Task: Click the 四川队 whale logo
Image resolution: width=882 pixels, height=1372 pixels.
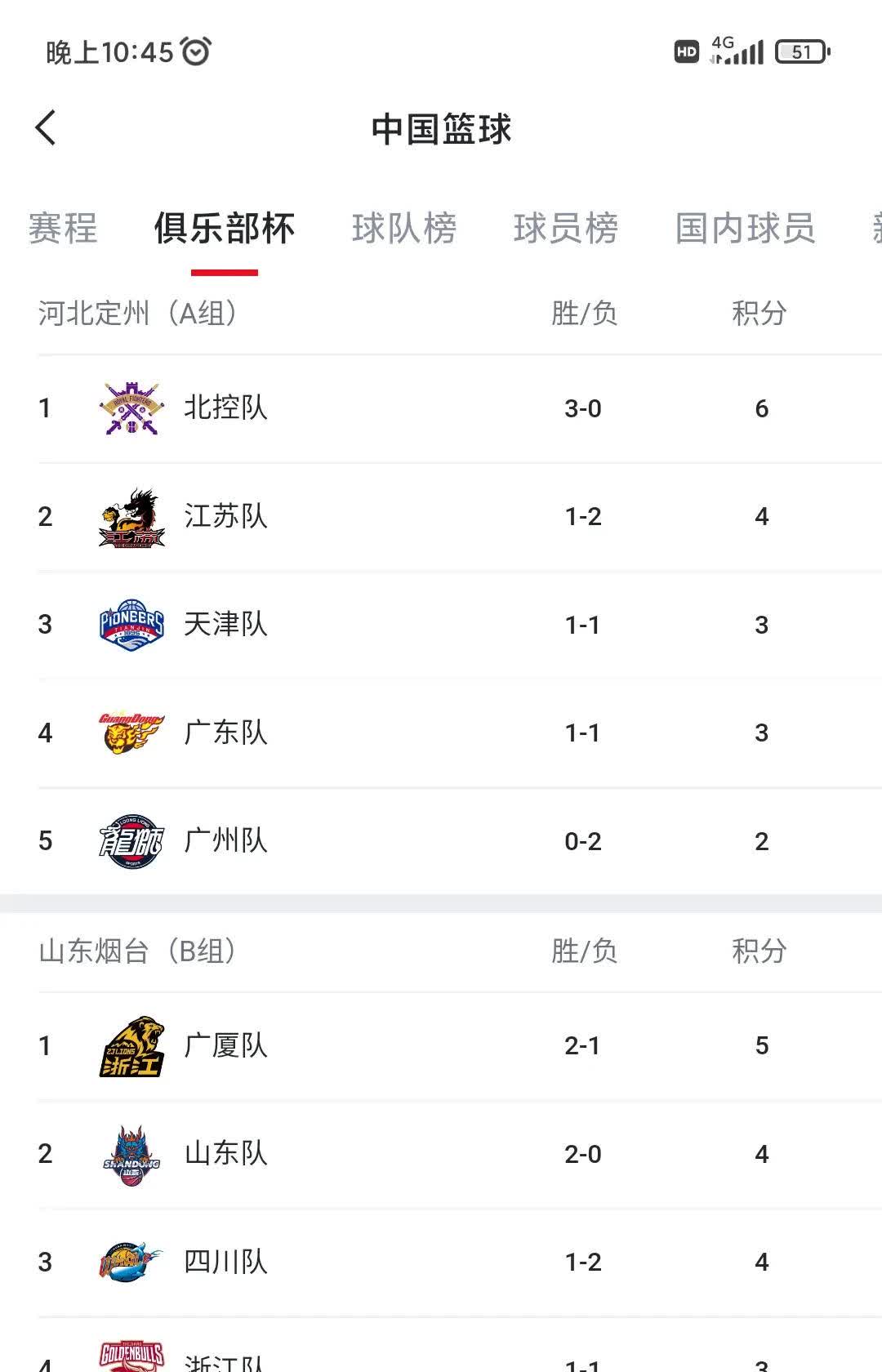Action: [130, 1261]
